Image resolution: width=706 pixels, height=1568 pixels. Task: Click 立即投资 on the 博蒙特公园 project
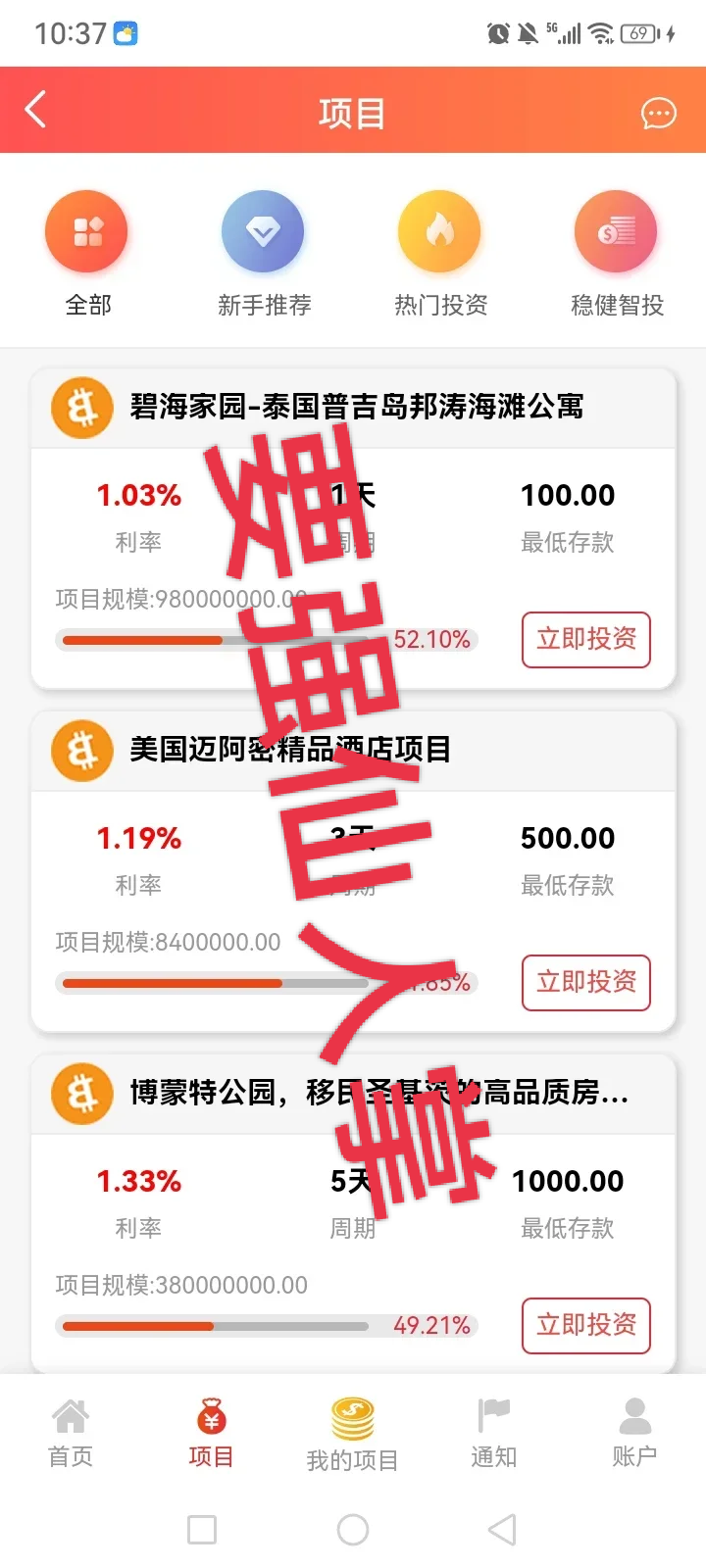[x=585, y=1326]
